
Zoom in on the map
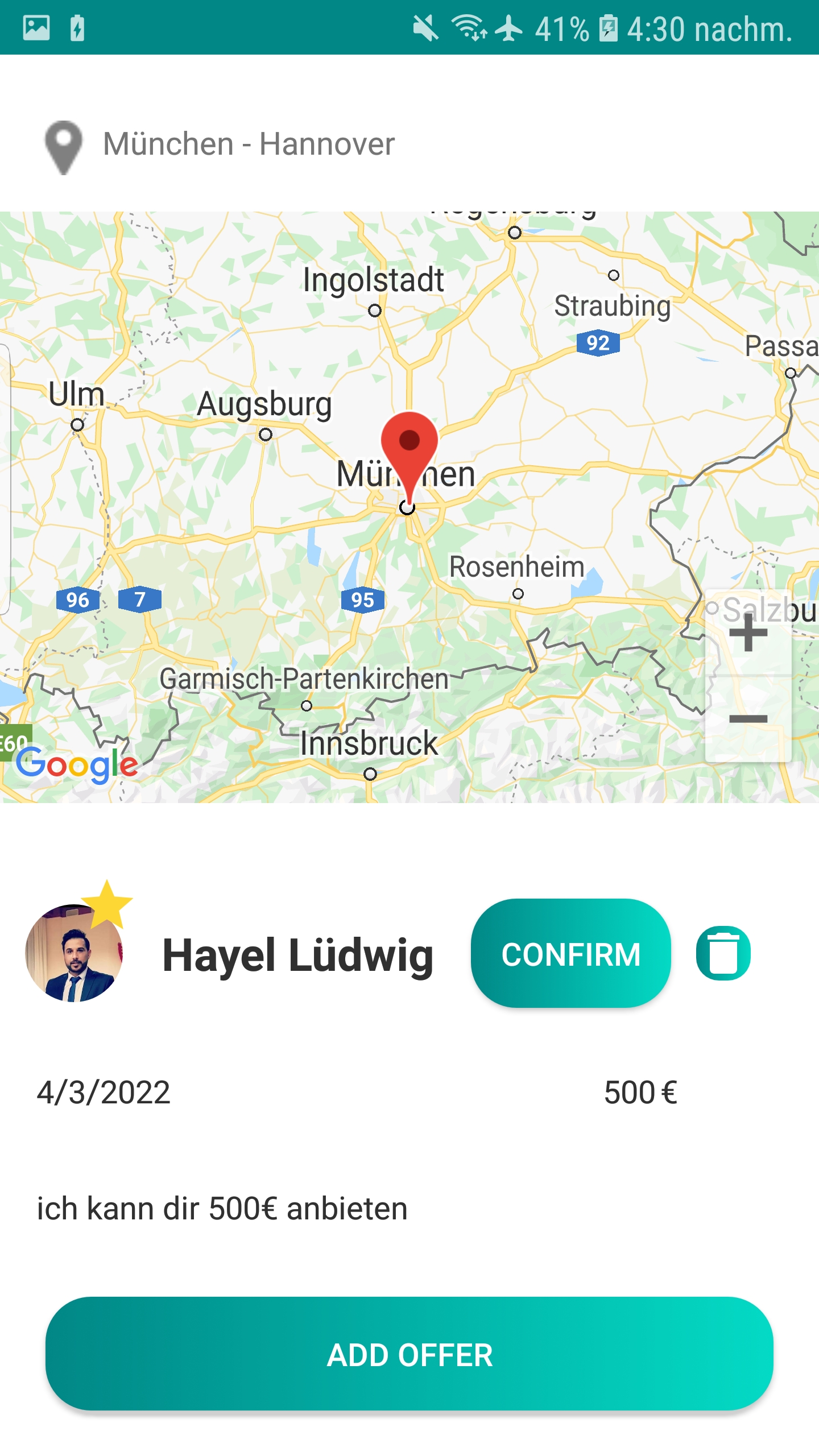(748, 632)
